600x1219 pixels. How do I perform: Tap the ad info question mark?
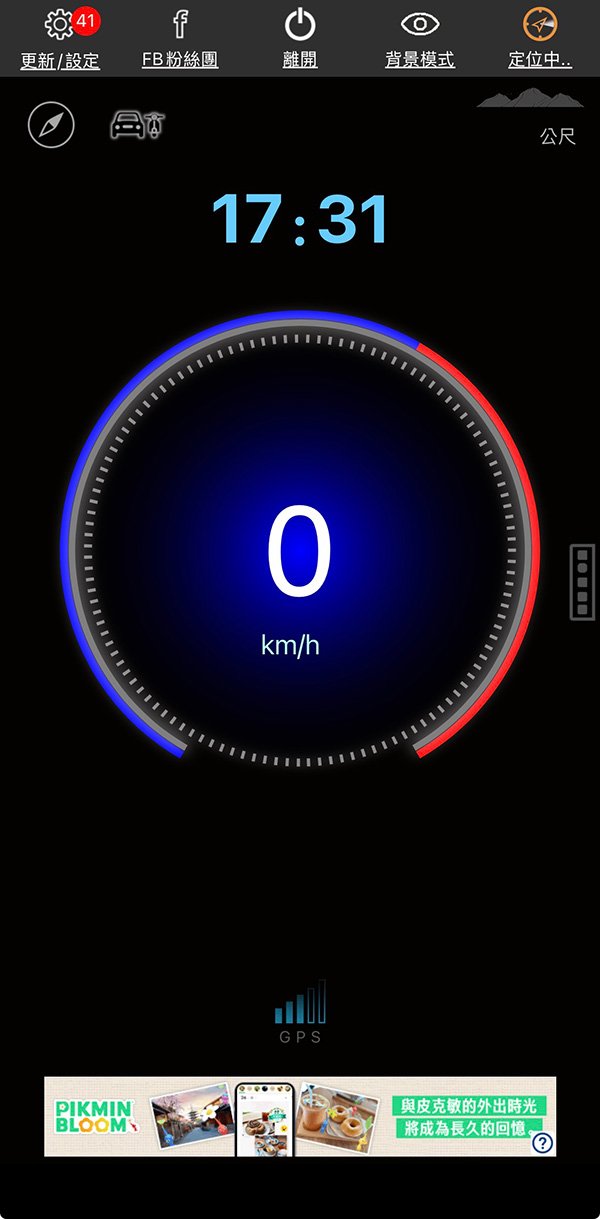coord(542,1142)
